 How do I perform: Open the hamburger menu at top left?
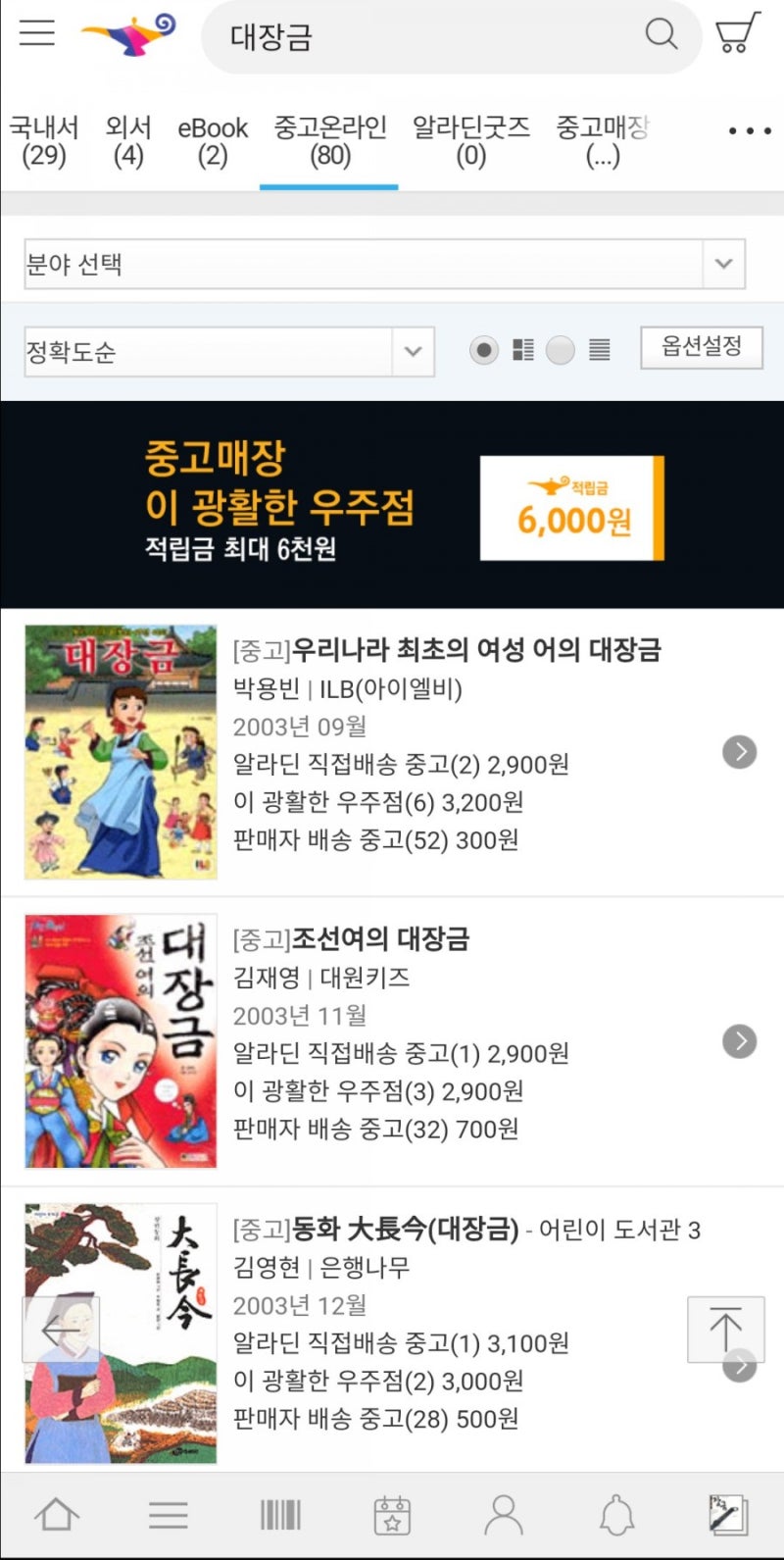click(37, 32)
